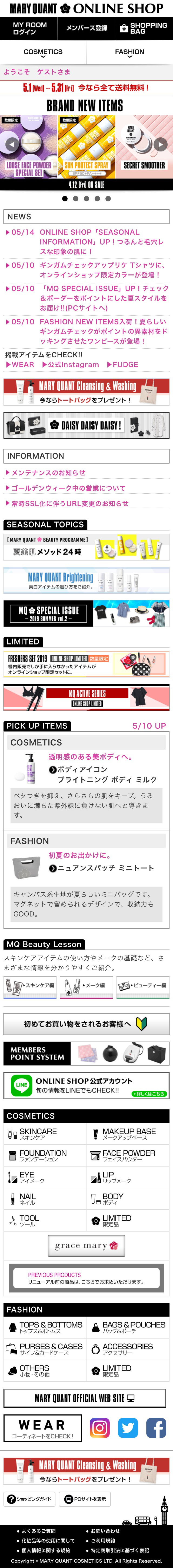Image resolution: width=173 pixels, height=1568 pixels.
Task: Open the Twitter page
Action: tap(128, 1428)
